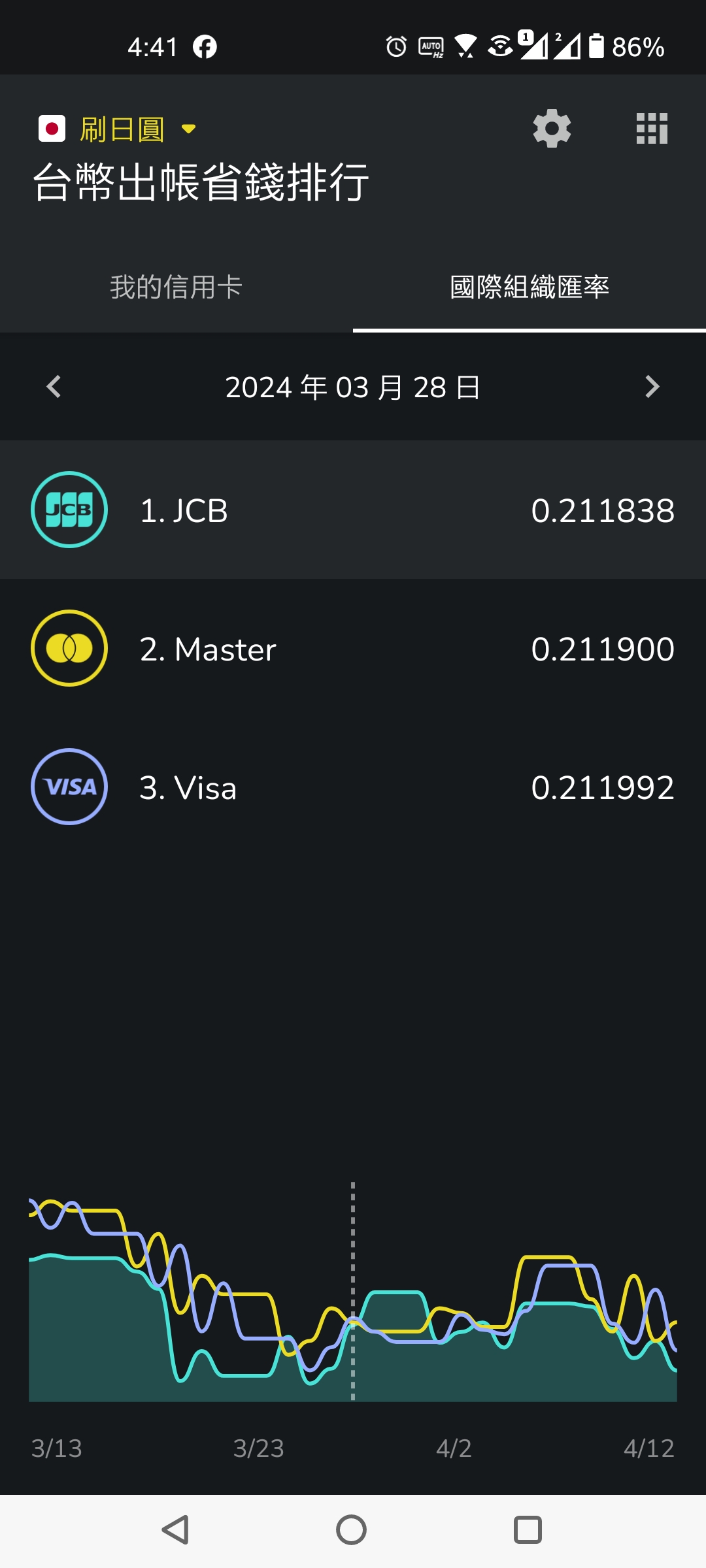Select the 國際組織匯率 tab
This screenshot has width=706, height=1568.
[x=529, y=287]
